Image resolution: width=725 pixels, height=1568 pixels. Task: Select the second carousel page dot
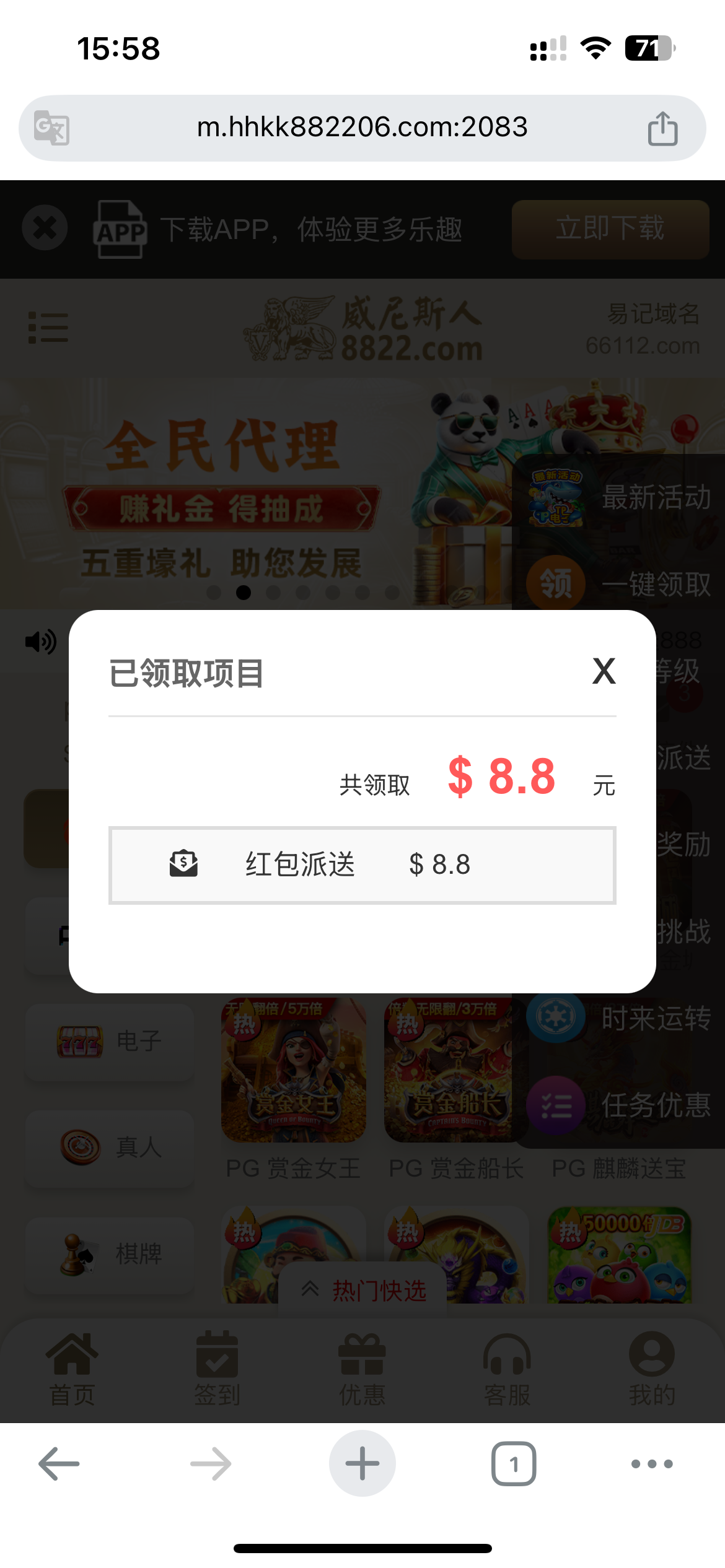coord(243,593)
